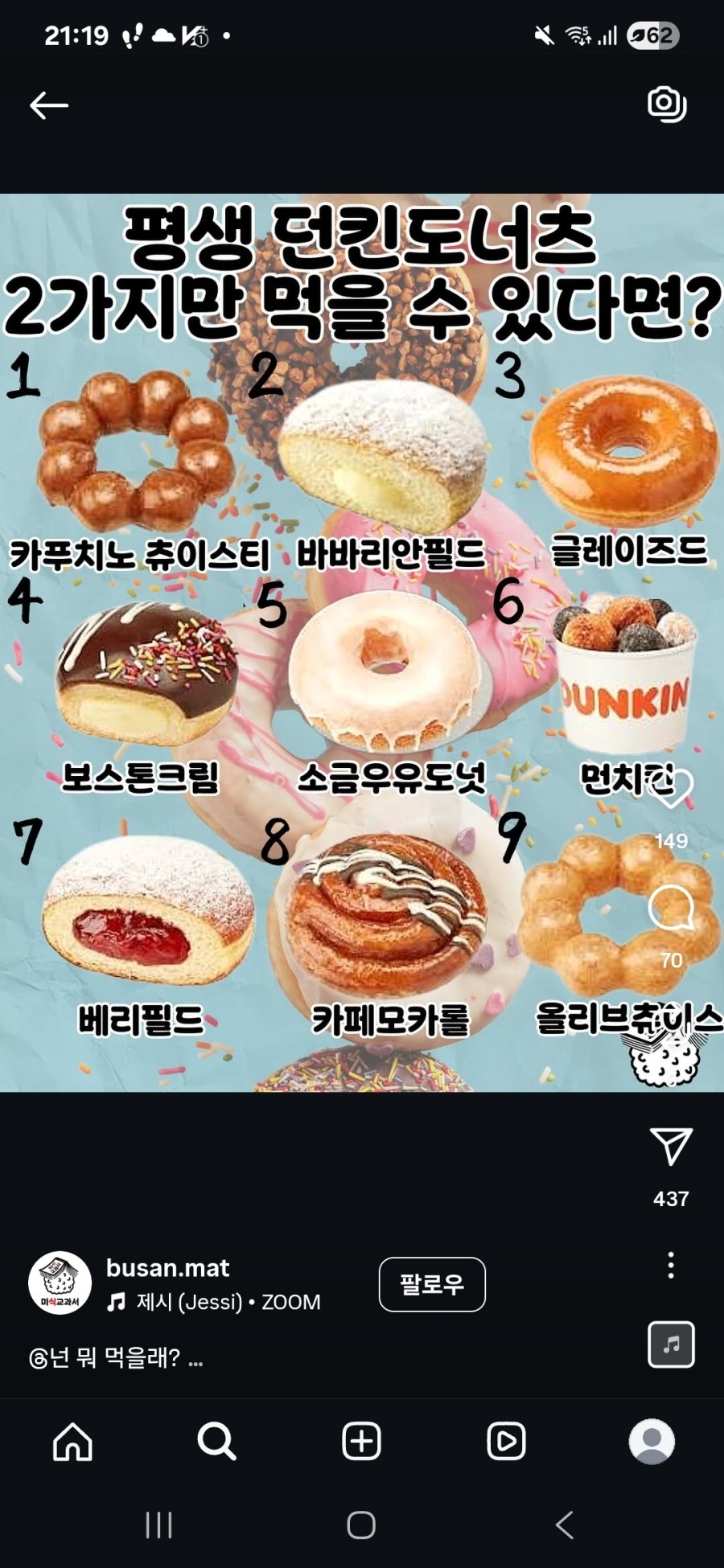Share the reel via the paper plane icon
724x1568 pixels.
click(x=671, y=1147)
